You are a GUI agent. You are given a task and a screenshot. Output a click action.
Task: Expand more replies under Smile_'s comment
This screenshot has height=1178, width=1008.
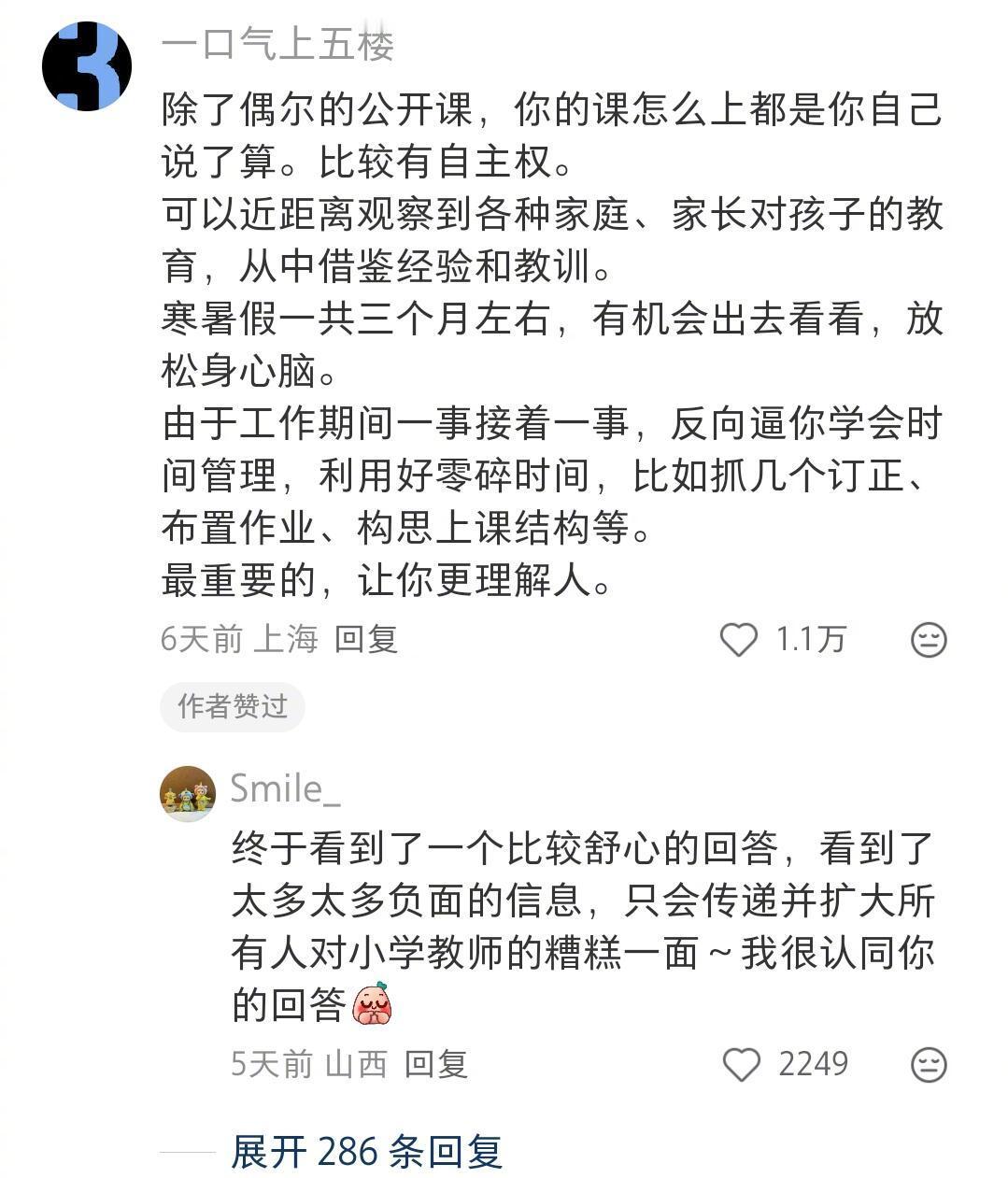364,1156
